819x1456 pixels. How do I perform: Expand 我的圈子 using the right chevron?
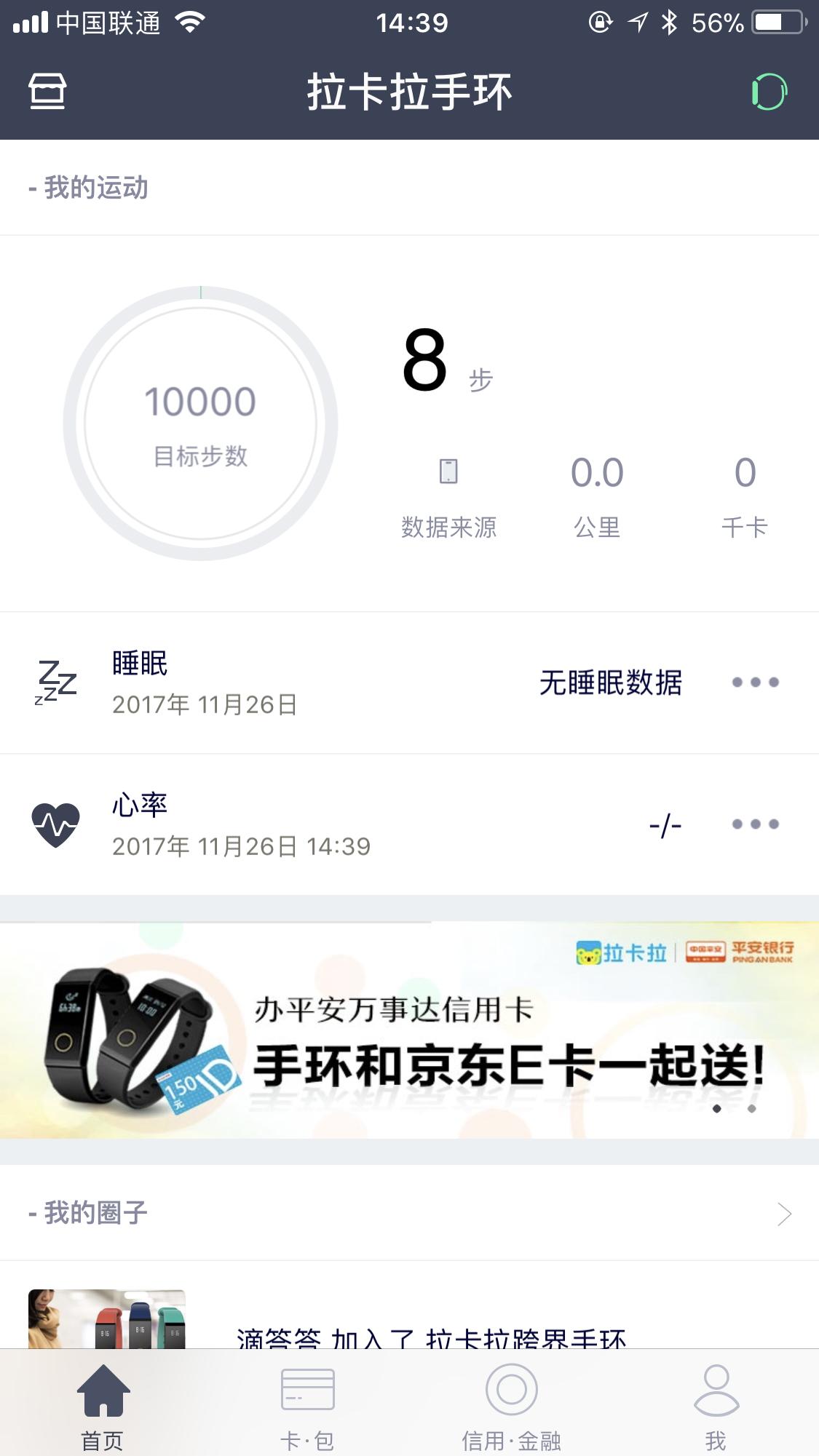click(x=785, y=1213)
